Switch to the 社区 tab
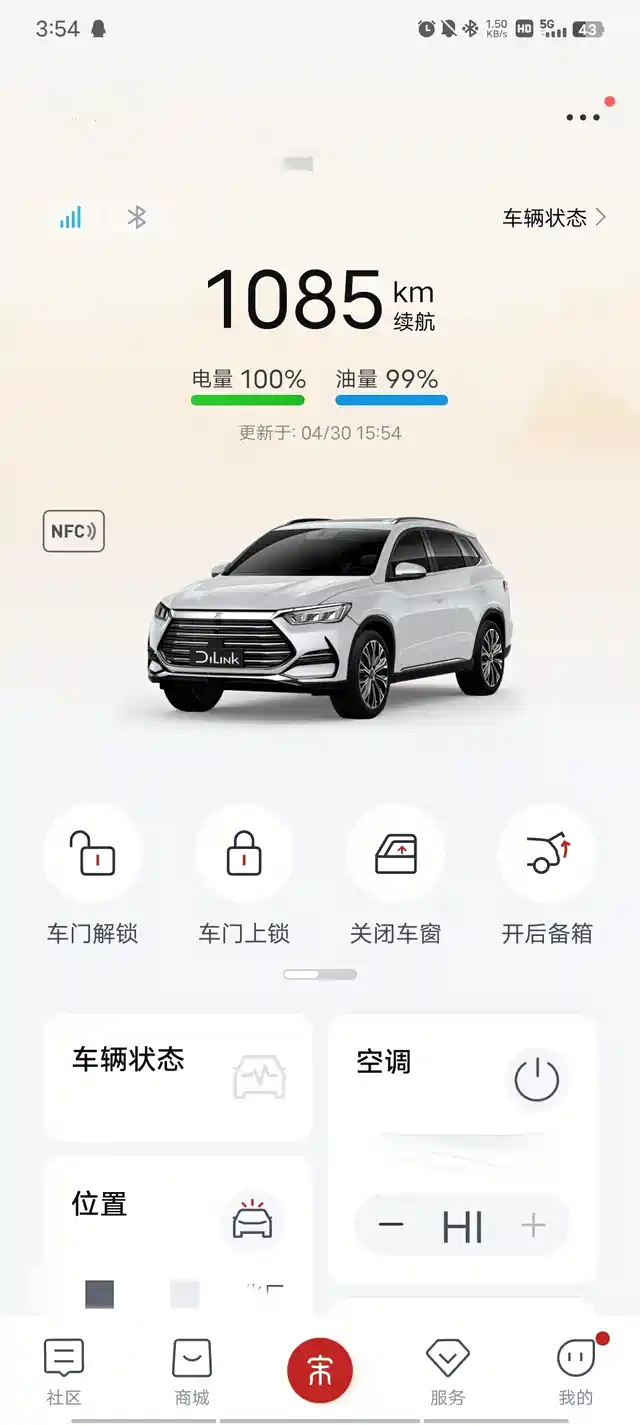Image resolution: width=640 pixels, height=1425 pixels. [x=64, y=1370]
